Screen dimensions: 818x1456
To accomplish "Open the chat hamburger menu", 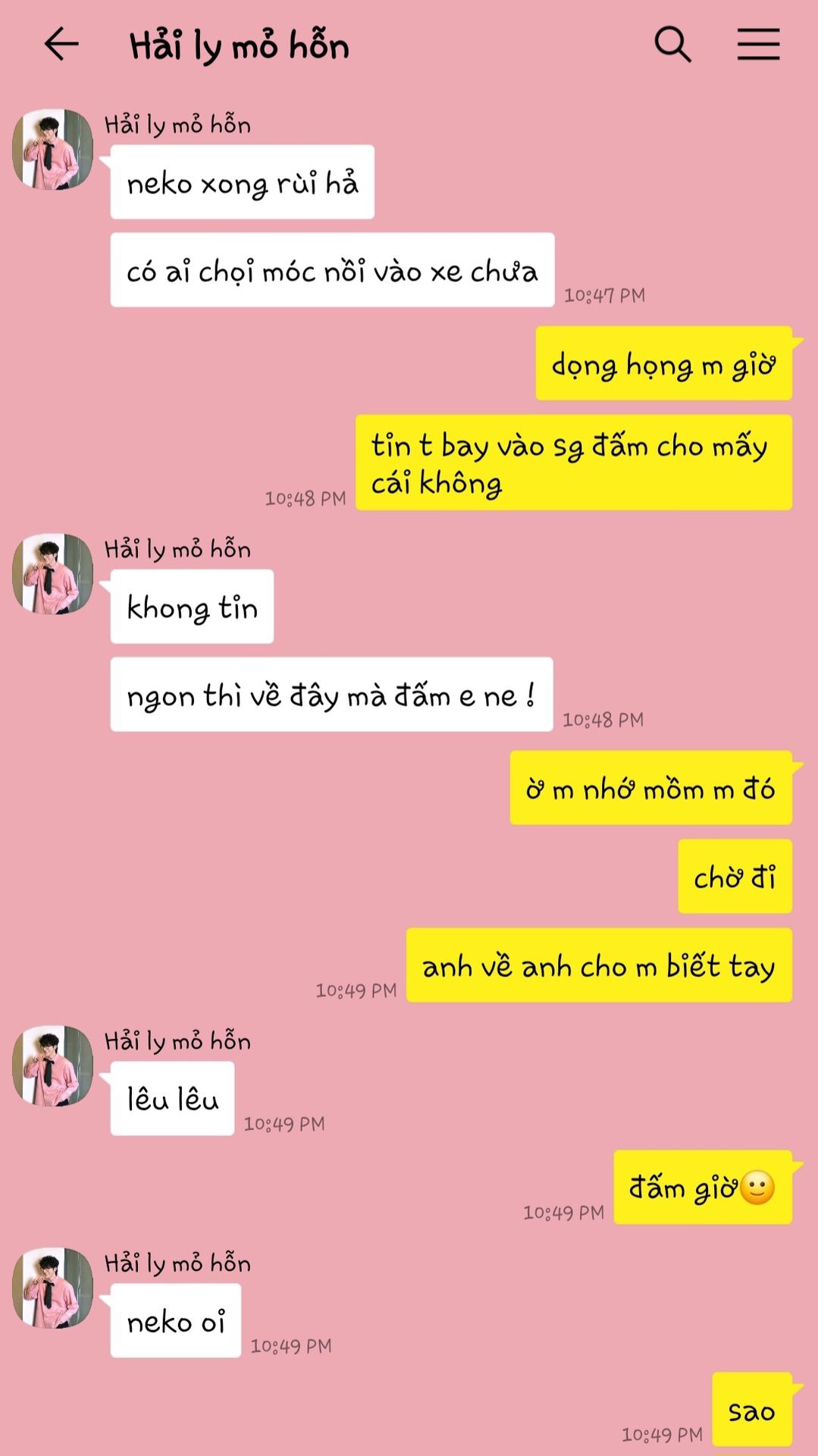I will pos(758,44).
